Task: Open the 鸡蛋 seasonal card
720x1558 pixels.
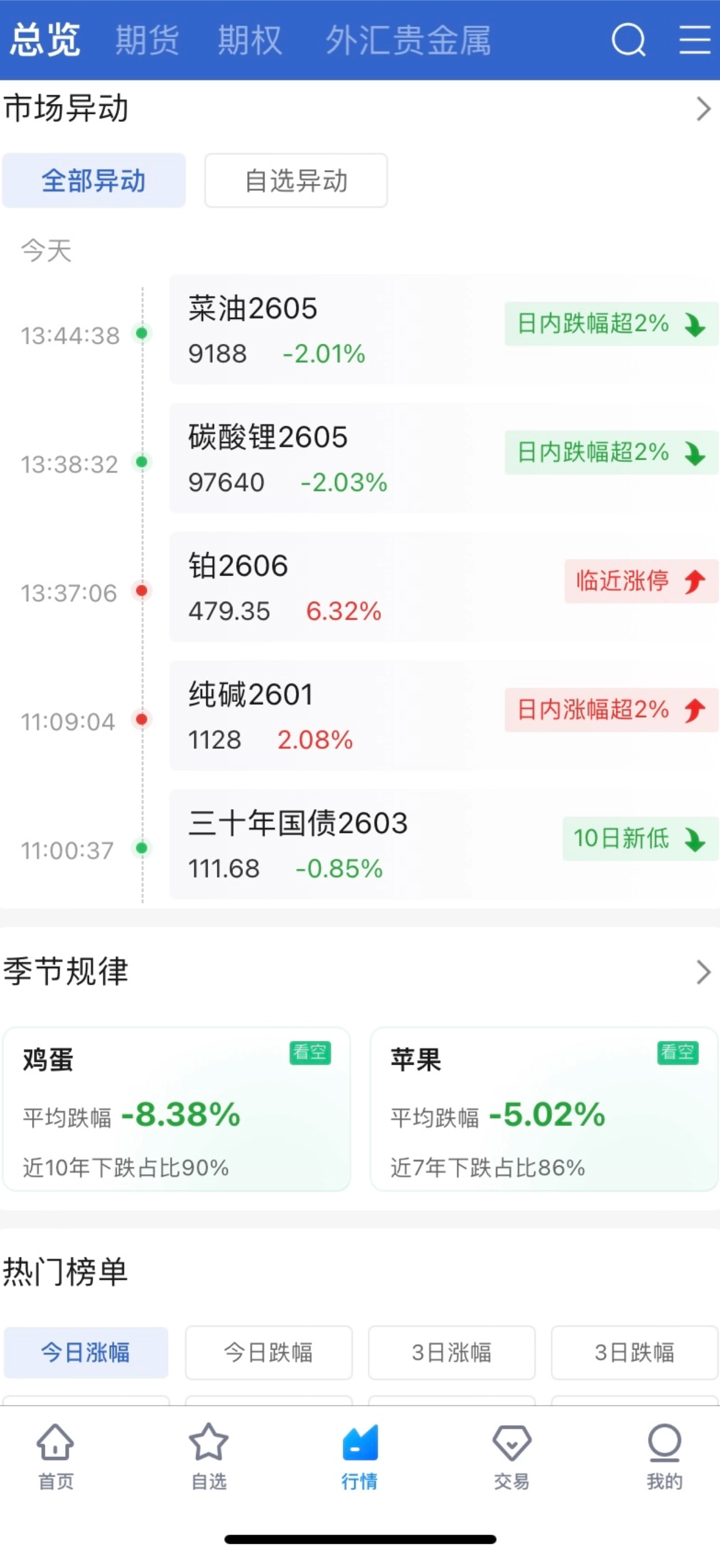Action: (x=177, y=1109)
